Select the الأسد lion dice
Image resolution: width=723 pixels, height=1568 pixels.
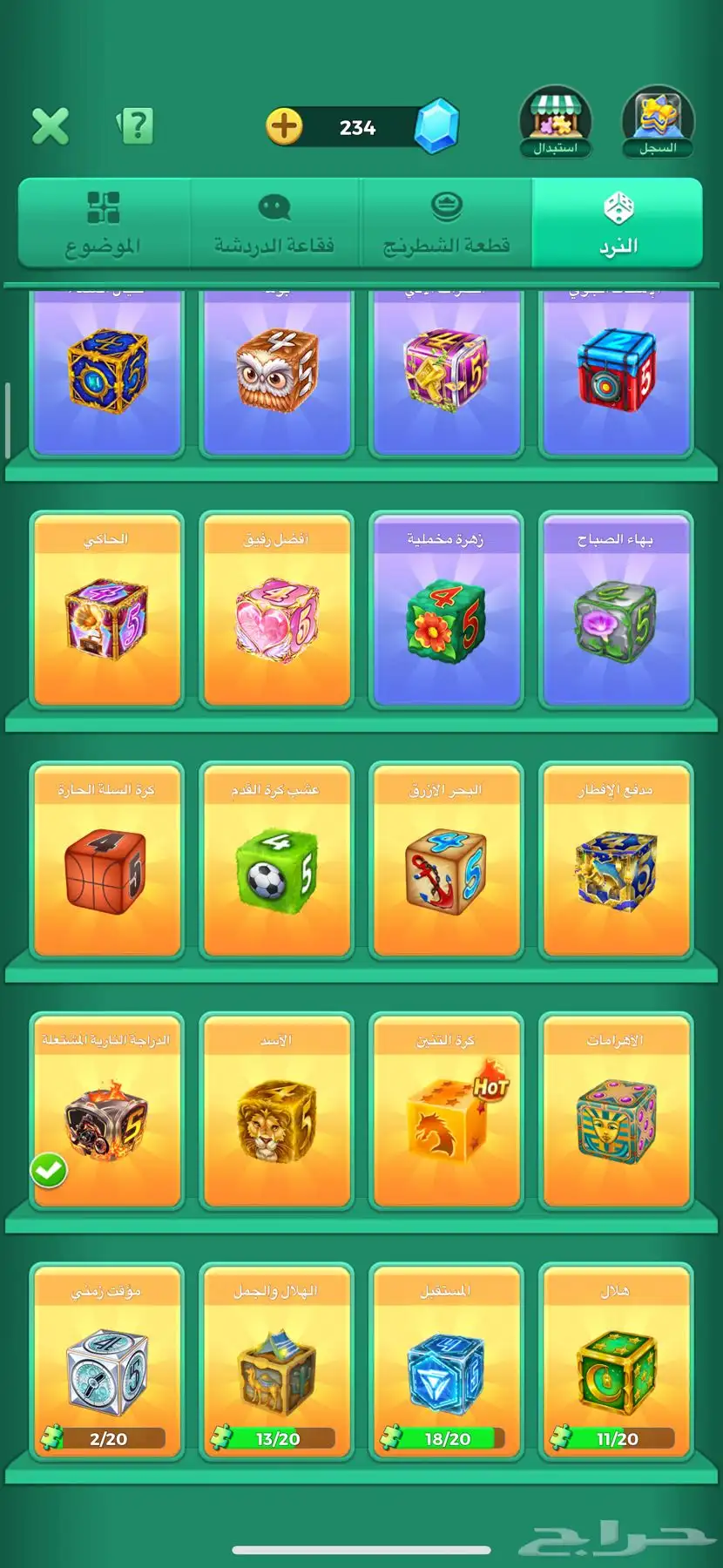click(277, 1112)
